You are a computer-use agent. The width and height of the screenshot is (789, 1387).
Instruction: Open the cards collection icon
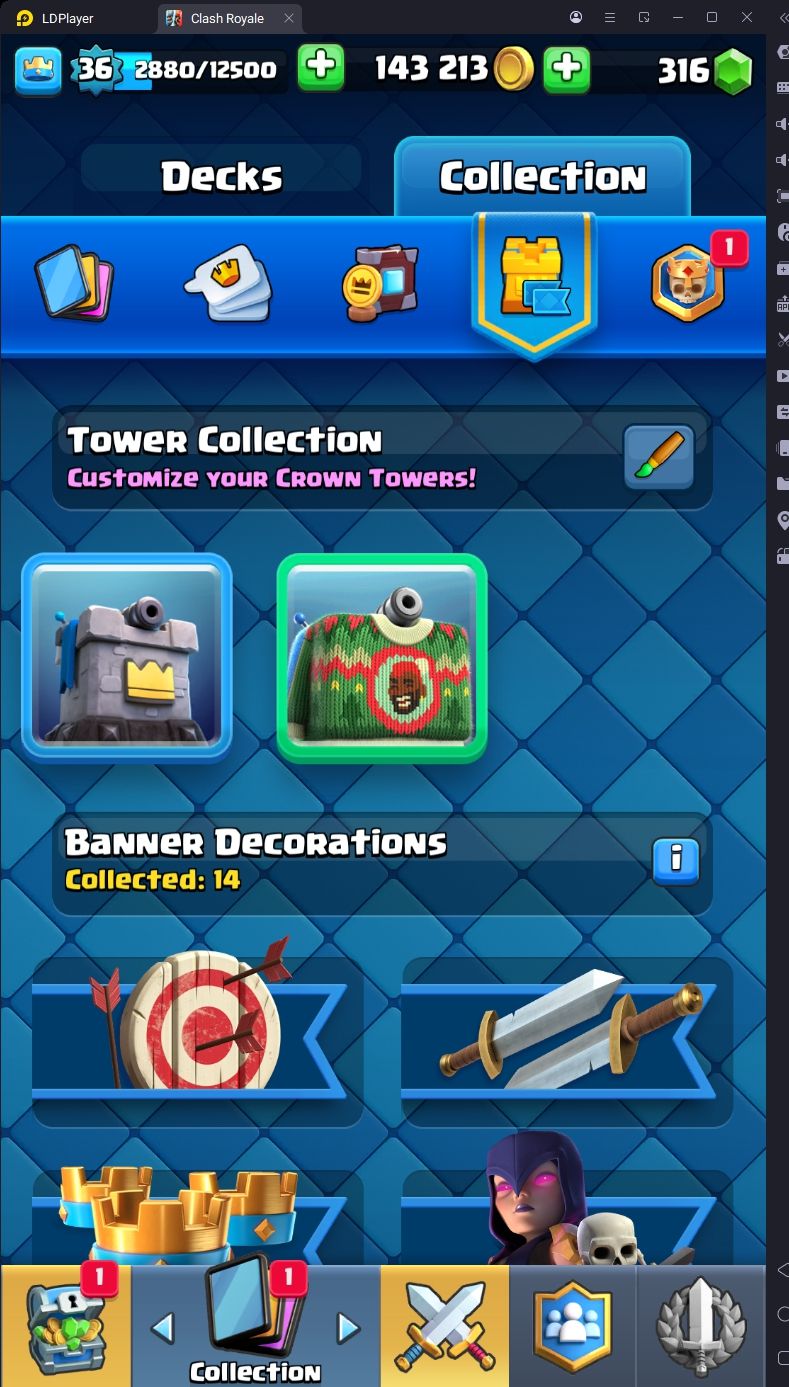(74, 283)
